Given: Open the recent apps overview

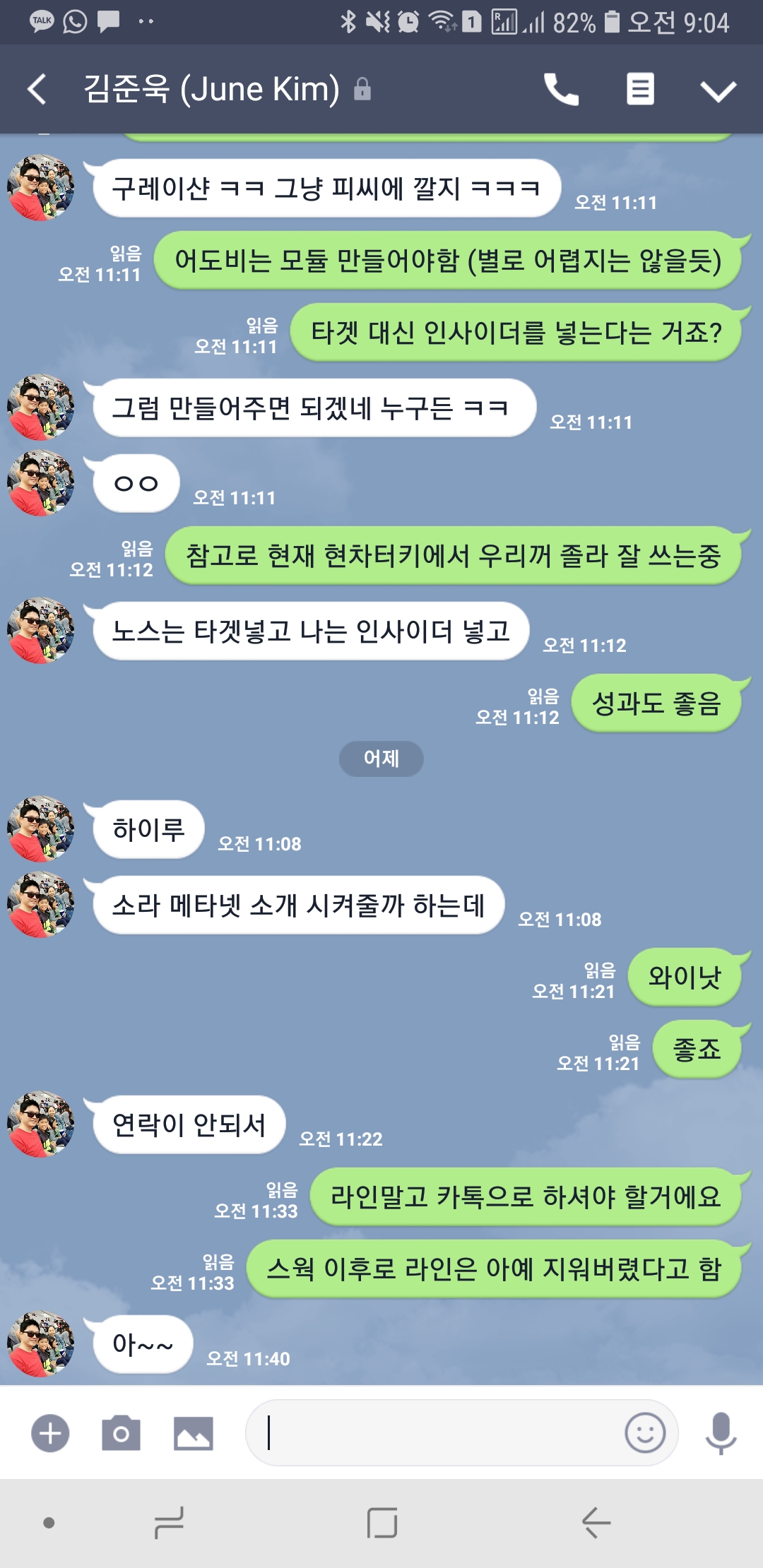Looking at the screenshot, I should coord(169,1523).
